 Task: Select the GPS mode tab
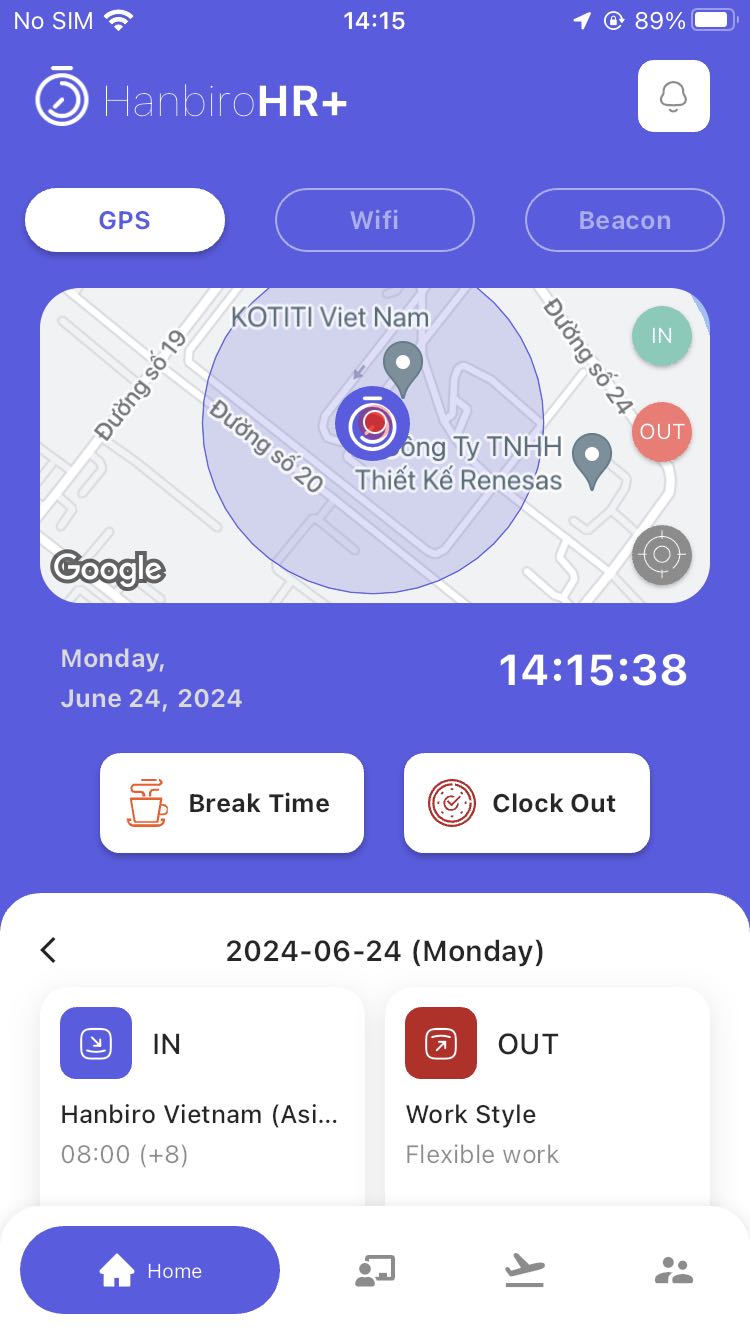(125, 220)
